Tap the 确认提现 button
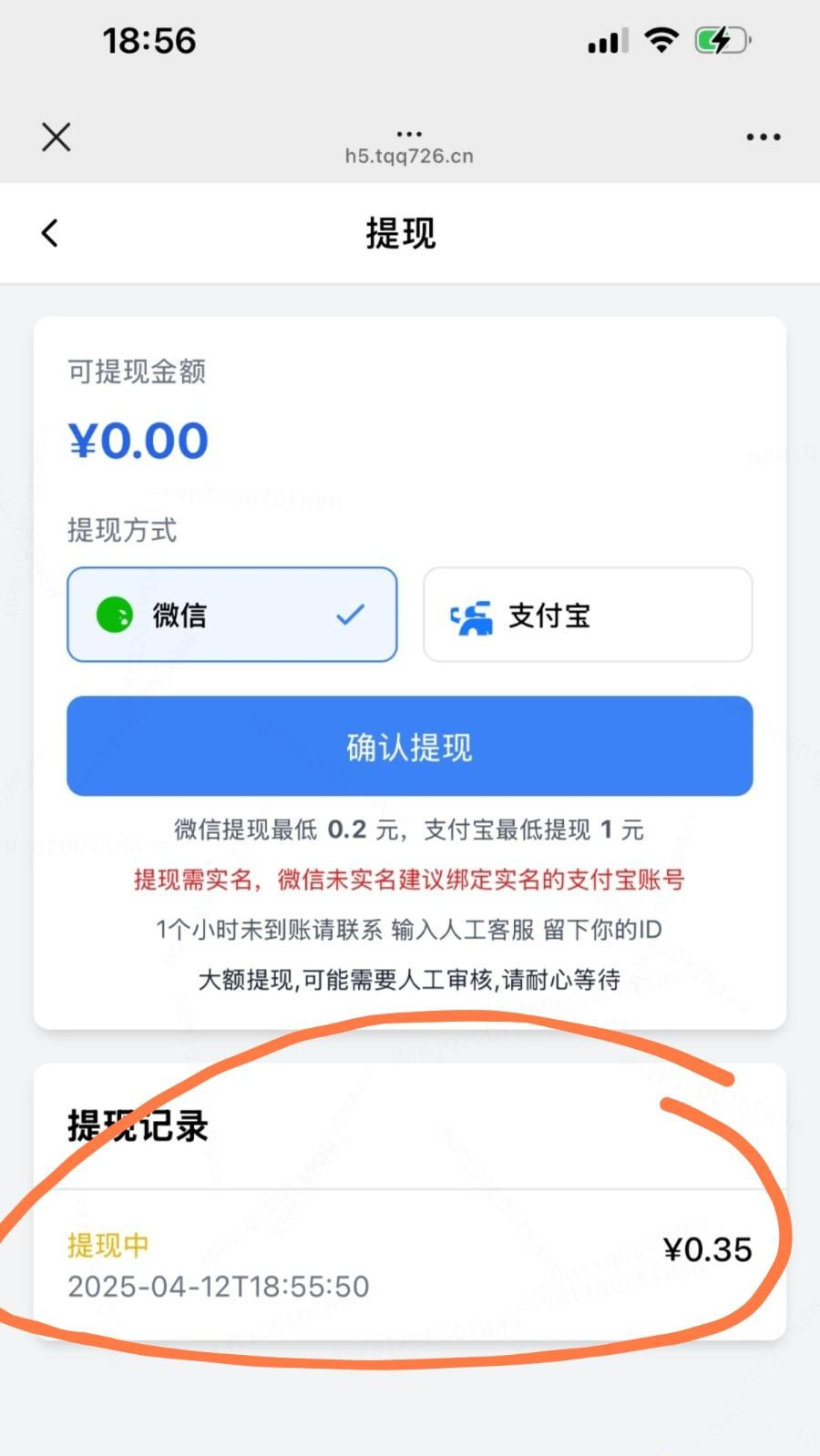820x1456 pixels. point(410,747)
